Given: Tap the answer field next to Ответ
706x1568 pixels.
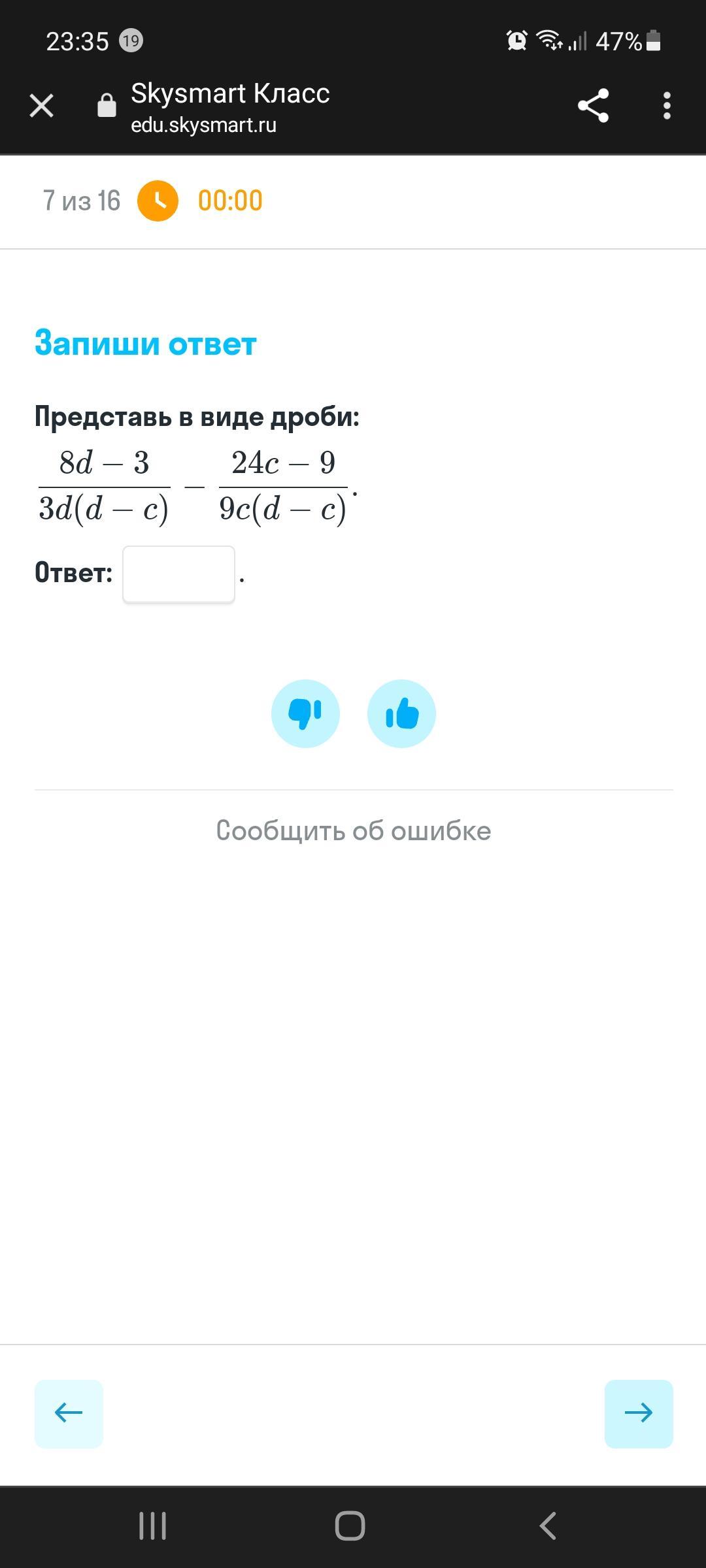Looking at the screenshot, I should pos(178,574).
